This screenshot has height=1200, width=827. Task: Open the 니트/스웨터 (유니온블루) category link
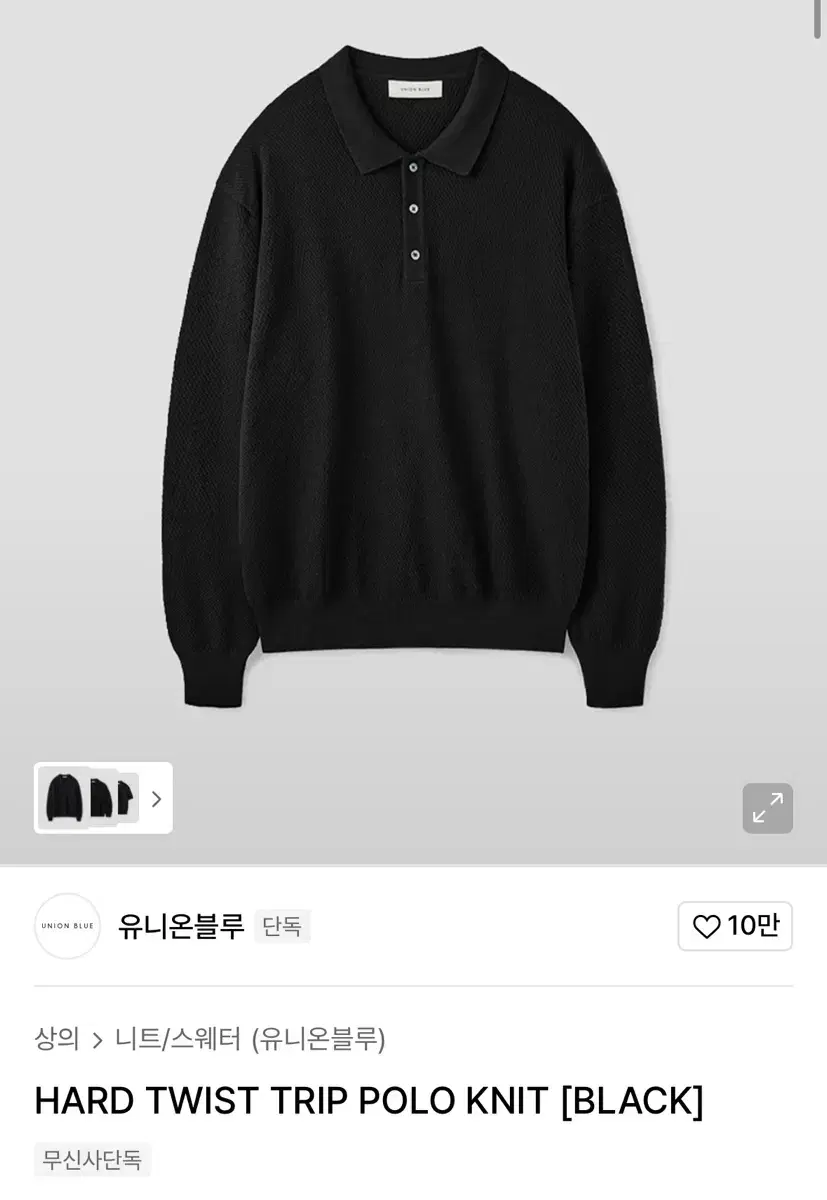click(x=250, y=1040)
